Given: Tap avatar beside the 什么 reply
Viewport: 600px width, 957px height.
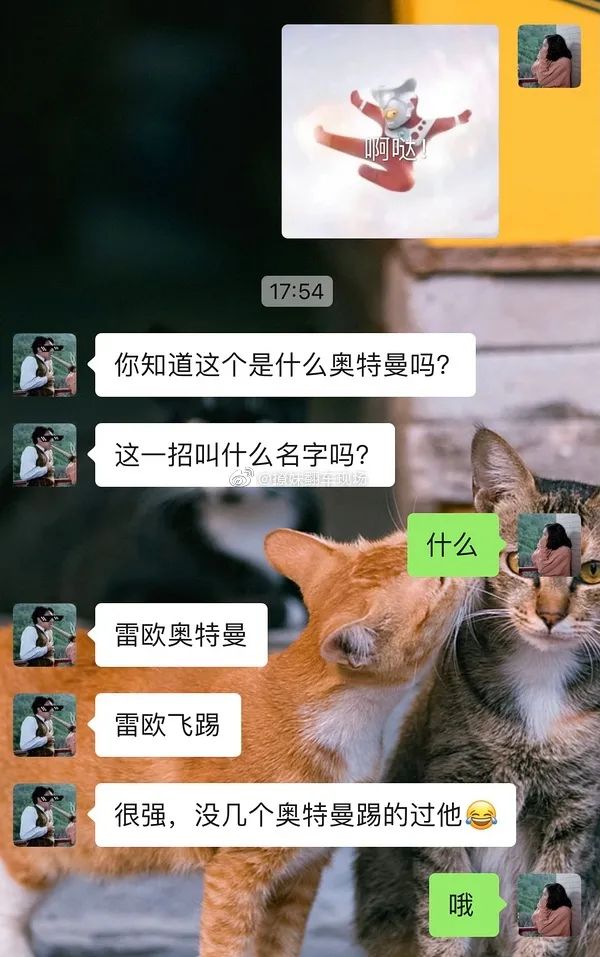Looking at the screenshot, I should click(x=549, y=545).
